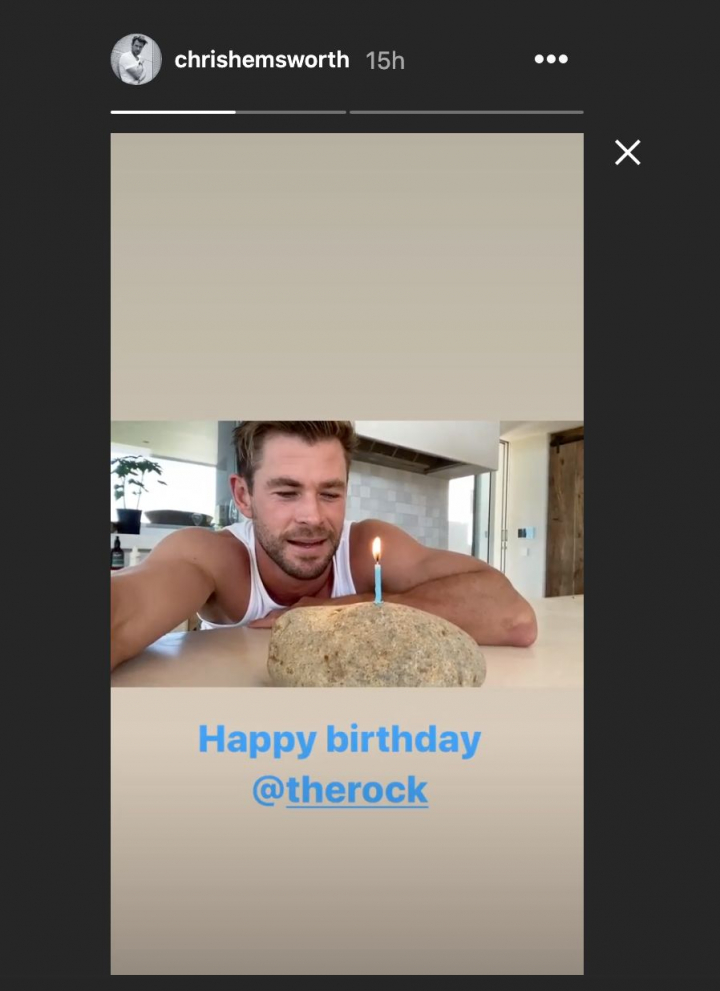The height and width of the screenshot is (991, 720).
Task: Open the three-dot more options menu
Action: click(x=551, y=60)
